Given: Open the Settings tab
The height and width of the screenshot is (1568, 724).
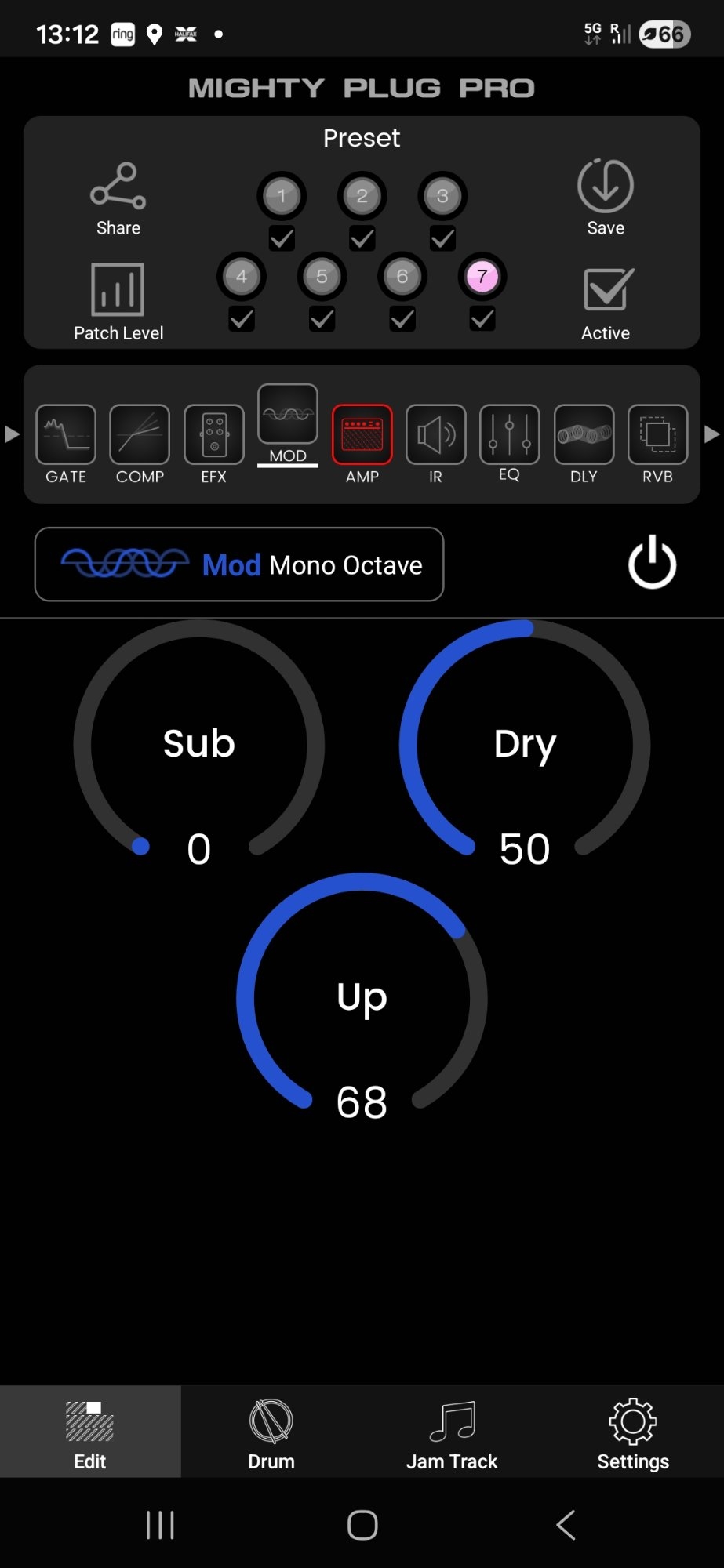Looking at the screenshot, I should (633, 1433).
